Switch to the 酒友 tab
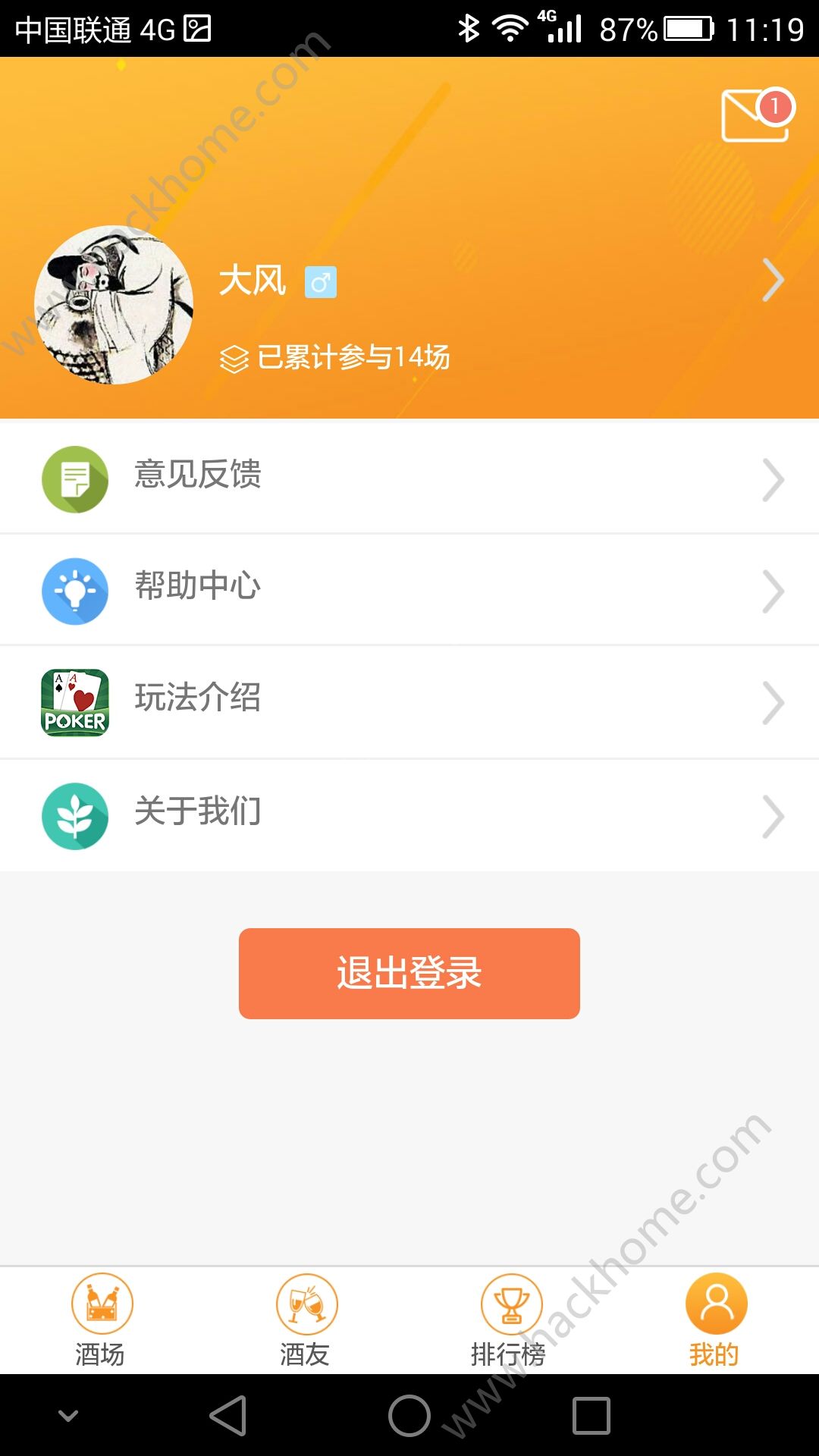This screenshot has width=819, height=1456. tap(306, 1319)
